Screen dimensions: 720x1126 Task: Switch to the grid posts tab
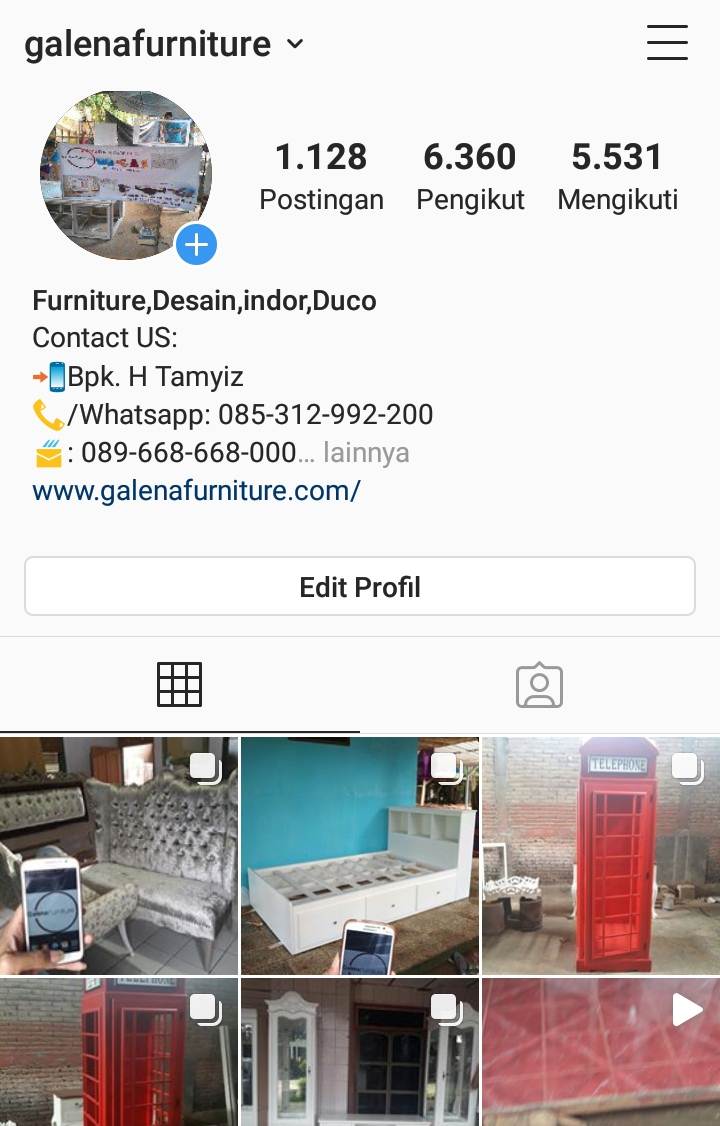pos(180,685)
